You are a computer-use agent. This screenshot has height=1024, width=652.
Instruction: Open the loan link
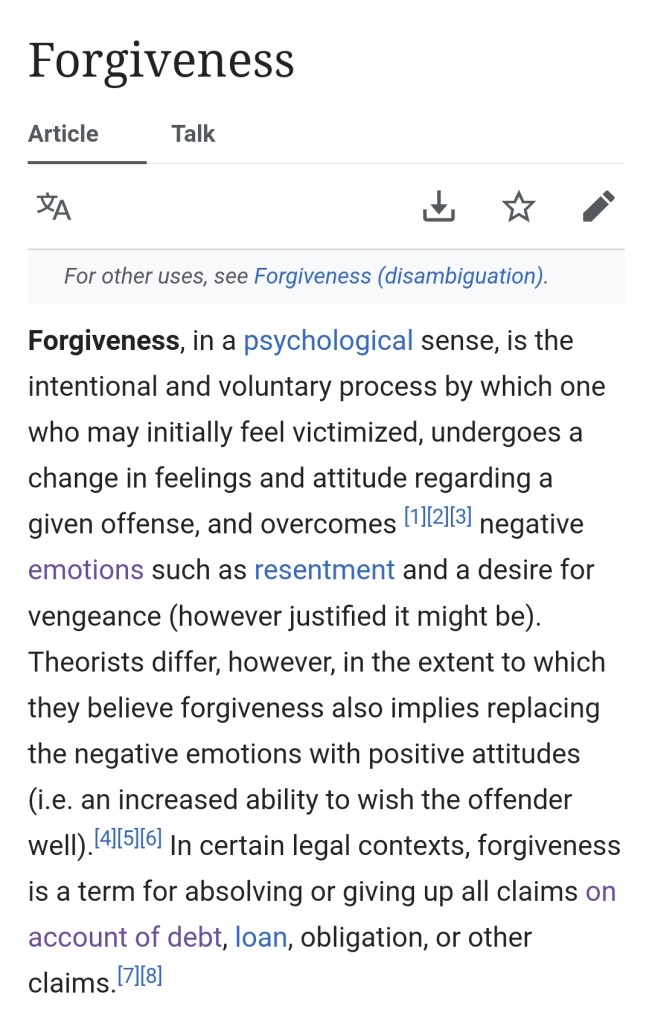point(261,938)
